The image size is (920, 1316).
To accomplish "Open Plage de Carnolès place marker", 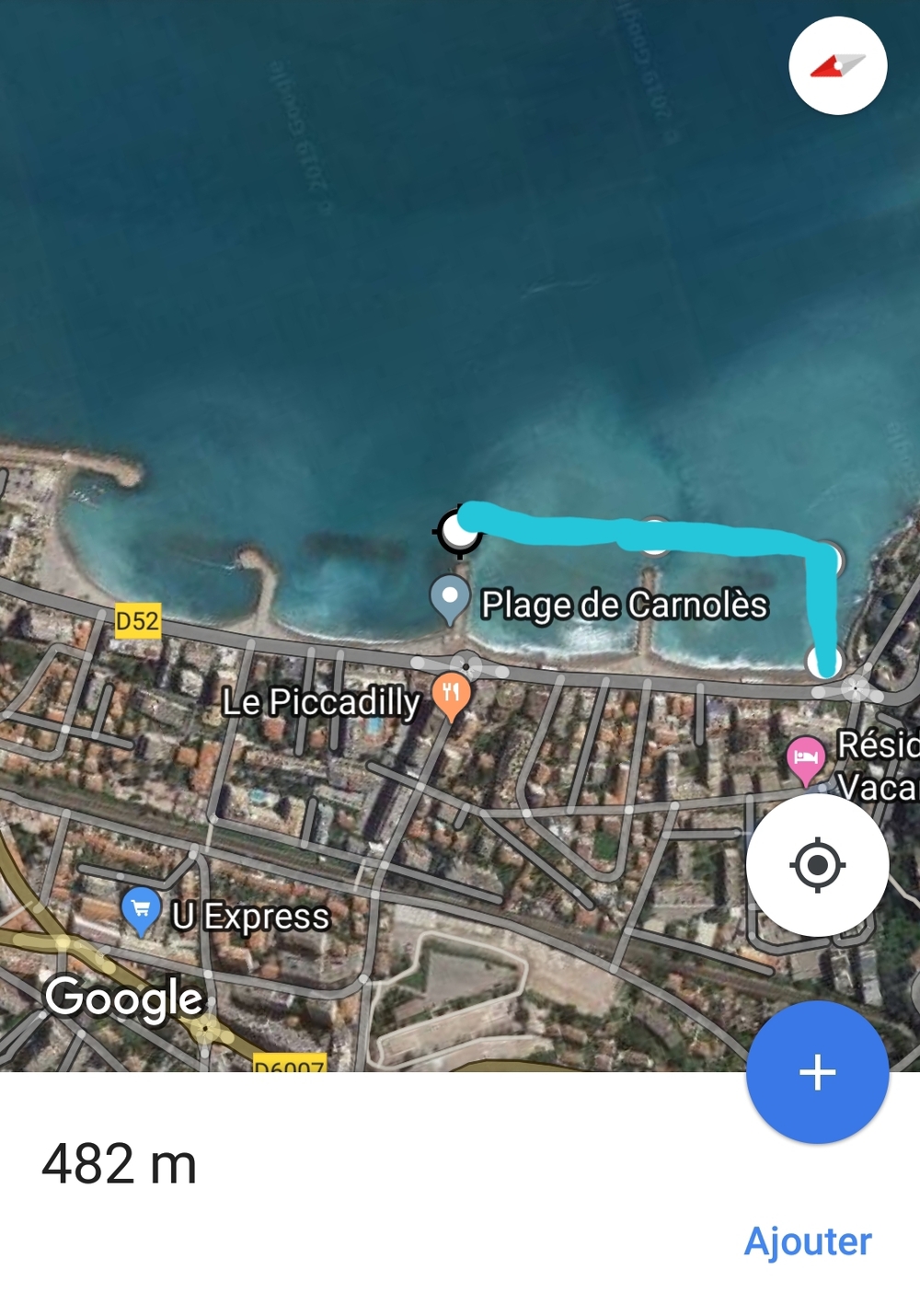I will point(450,599).
